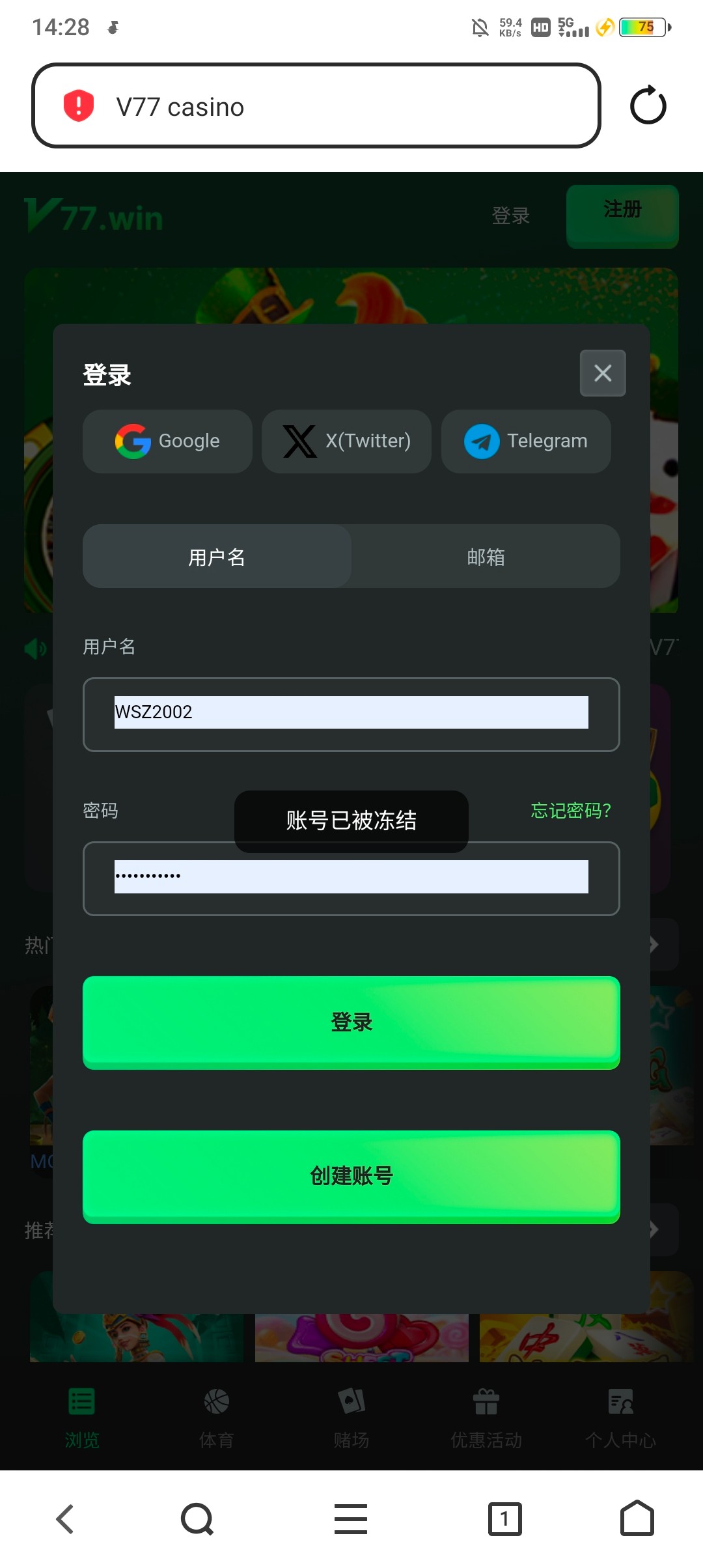Focus the username field containing WSZ2002

click(x=351, y=714)
